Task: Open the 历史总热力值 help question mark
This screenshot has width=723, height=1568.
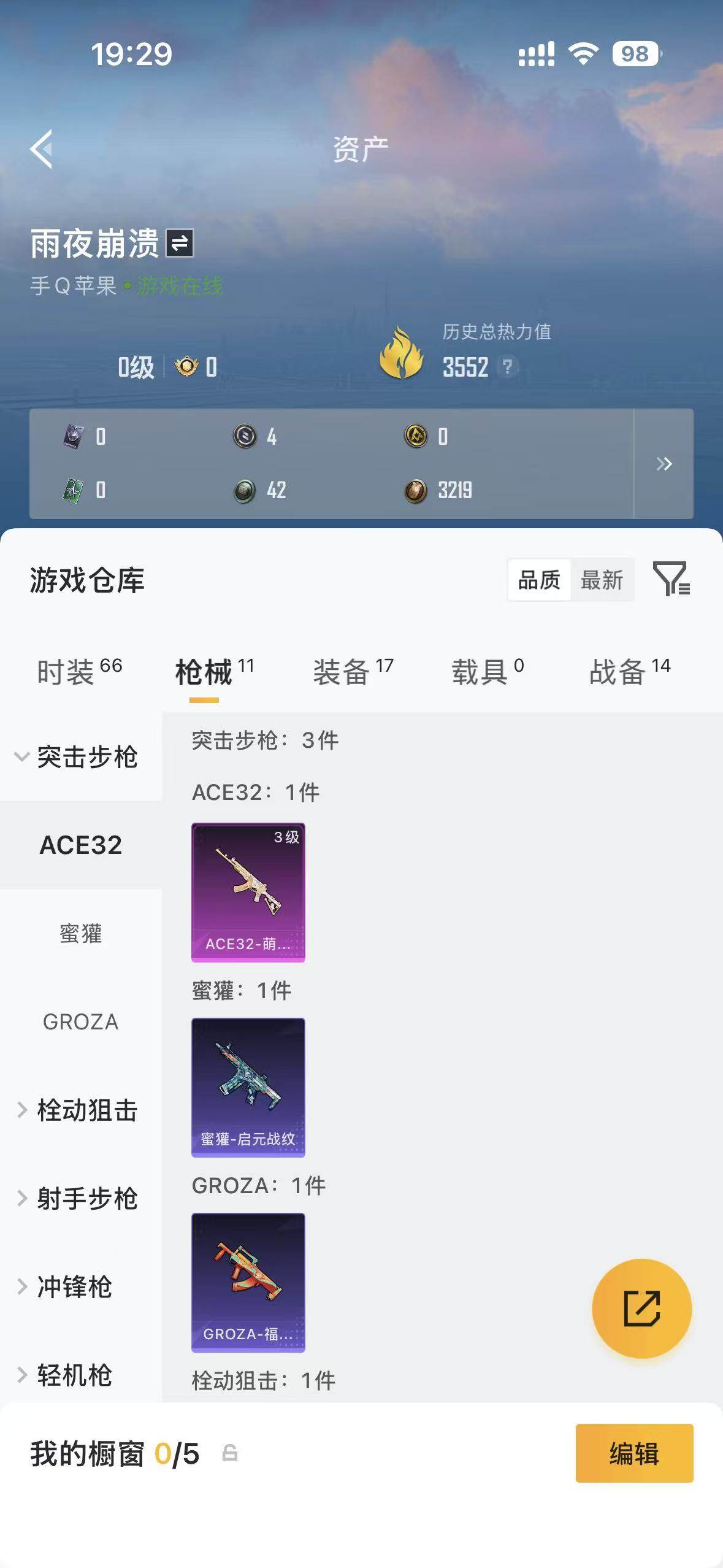Action: point(507,367)
